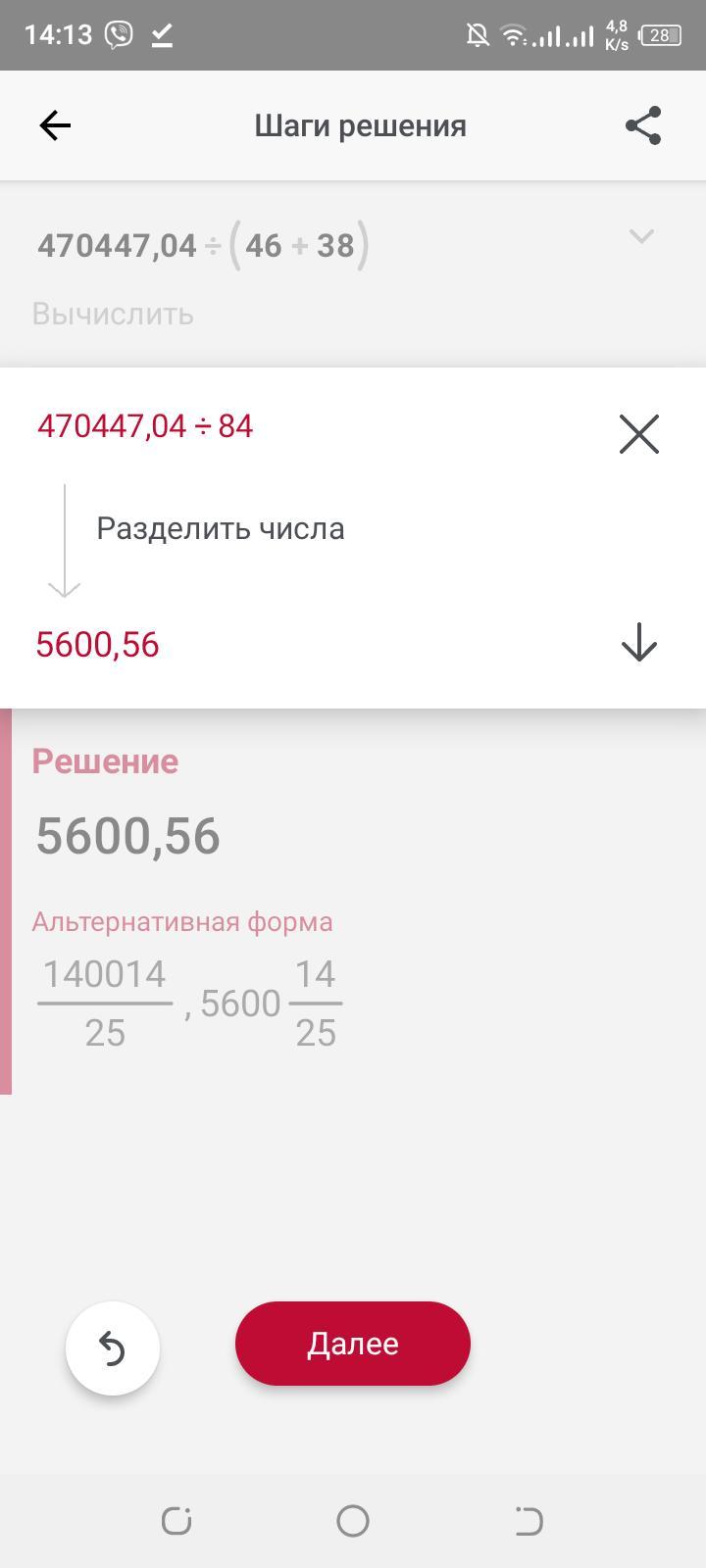Tap the Далее button
Viewport: 706px width, 1568px height.
point(353,1344)
